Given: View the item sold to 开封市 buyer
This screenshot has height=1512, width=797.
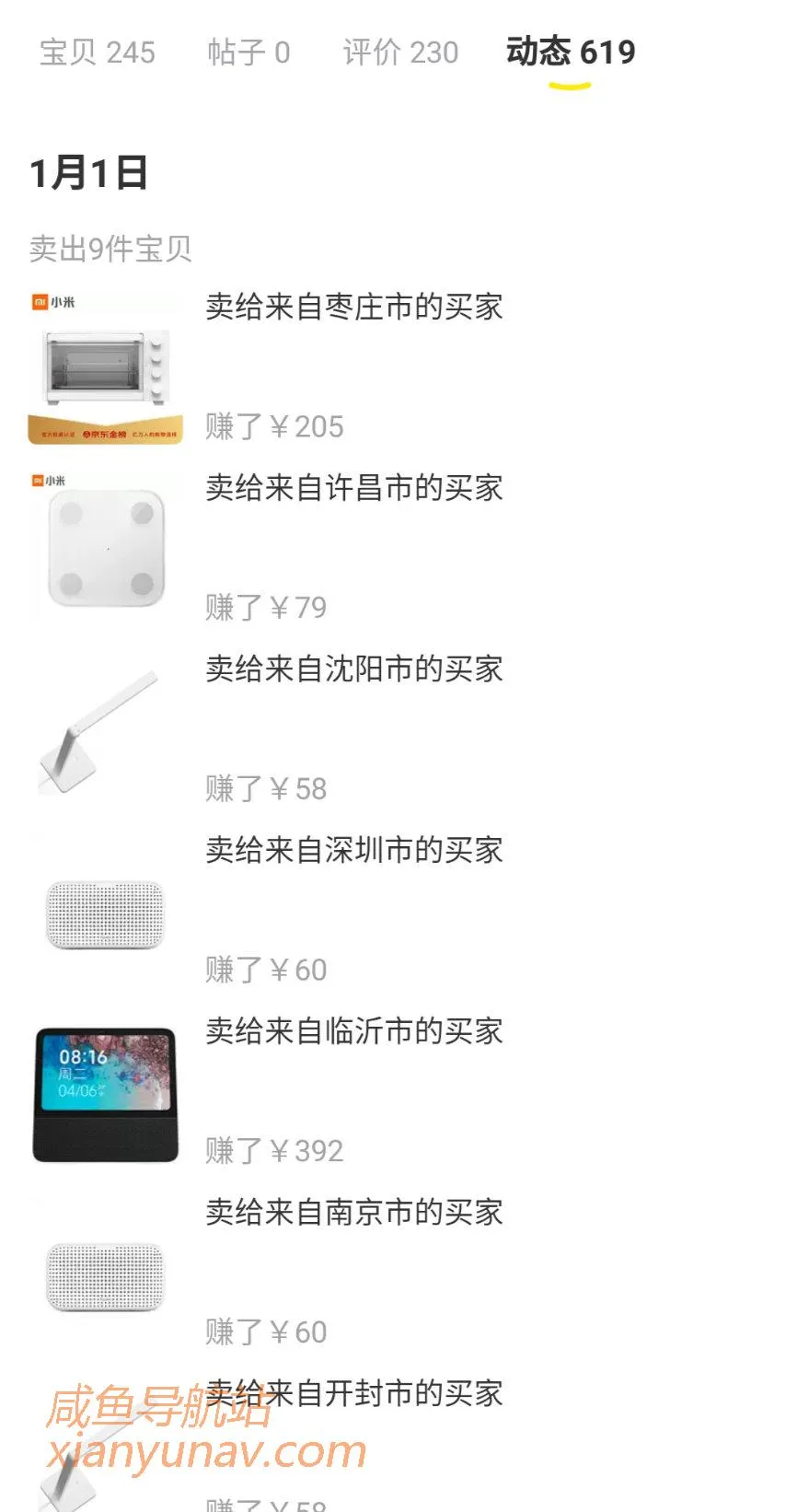Looking at the screenshot, I should pos(353,1393).
